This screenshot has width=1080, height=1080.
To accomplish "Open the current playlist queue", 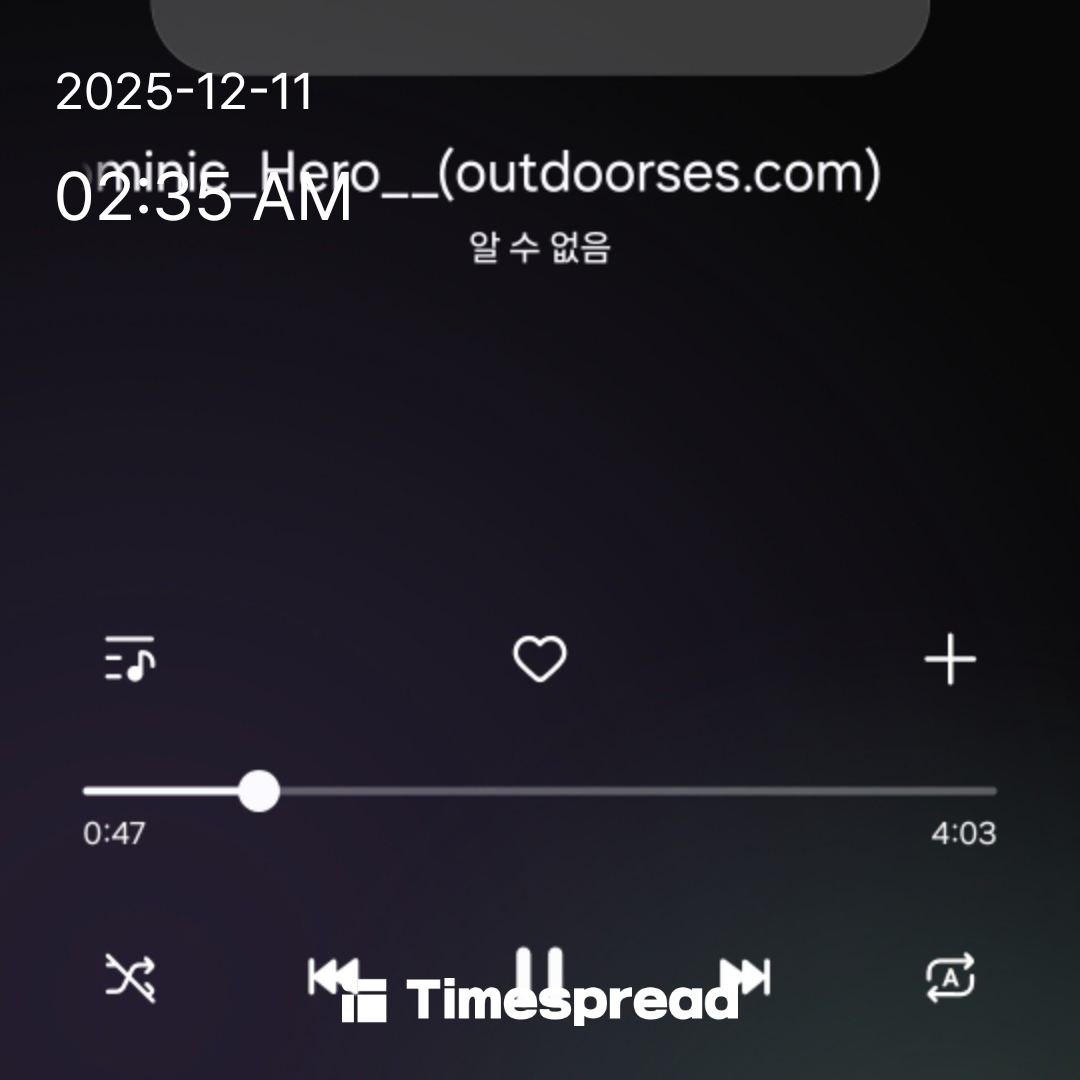I will coord(130,659).
